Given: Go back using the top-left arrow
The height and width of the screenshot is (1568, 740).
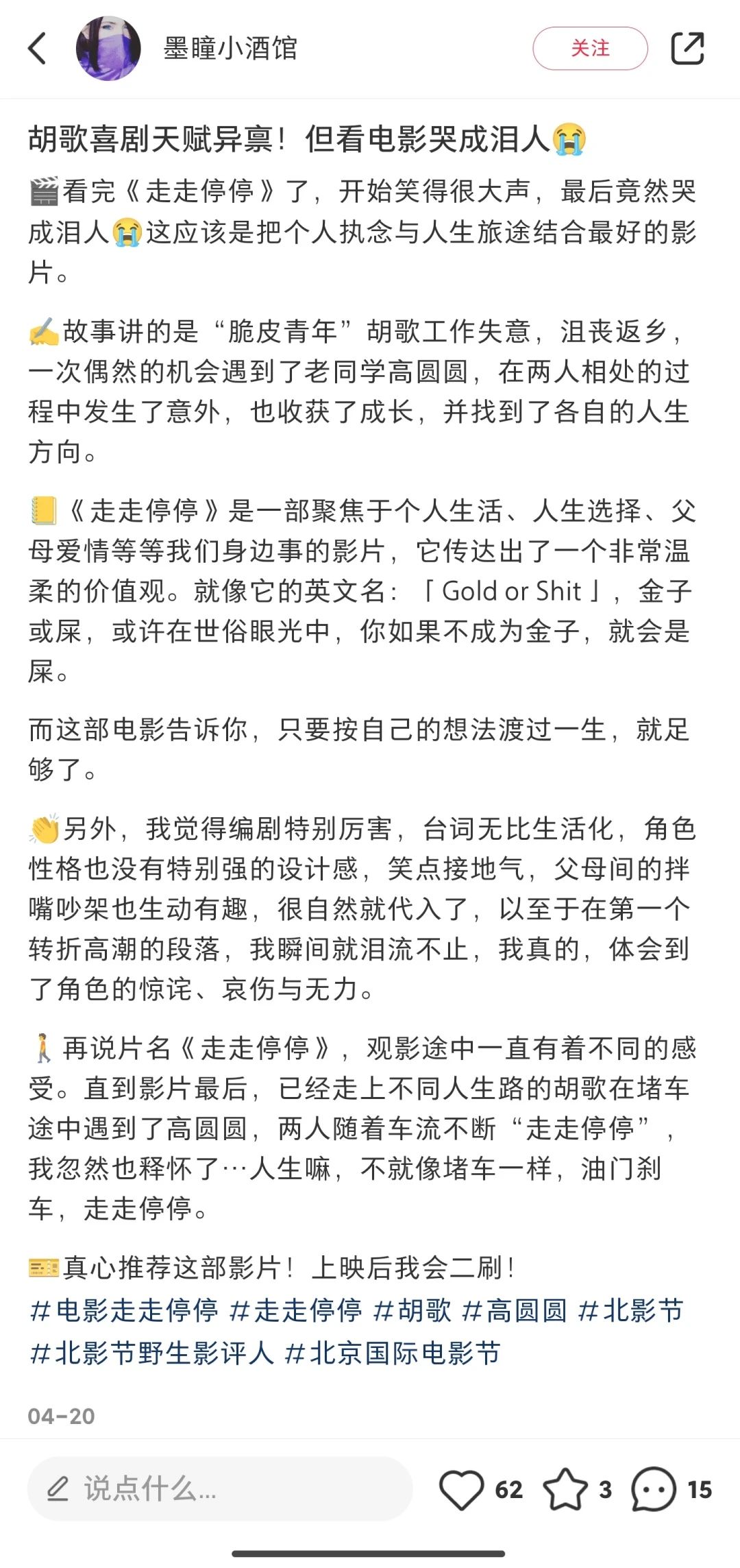Looking at the screenshot, I should coord(38,49).
